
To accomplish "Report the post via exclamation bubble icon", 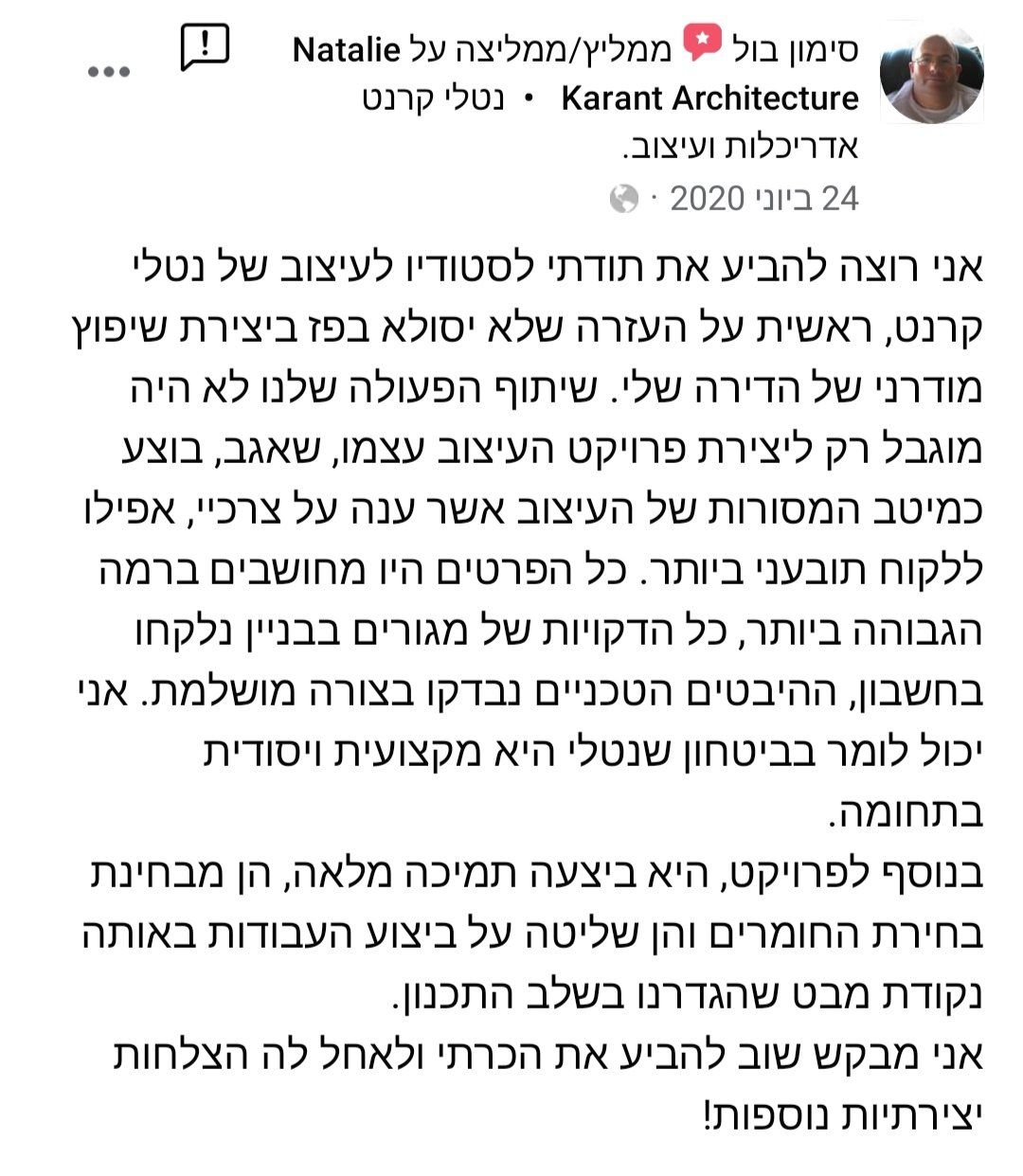I will 205,47.
